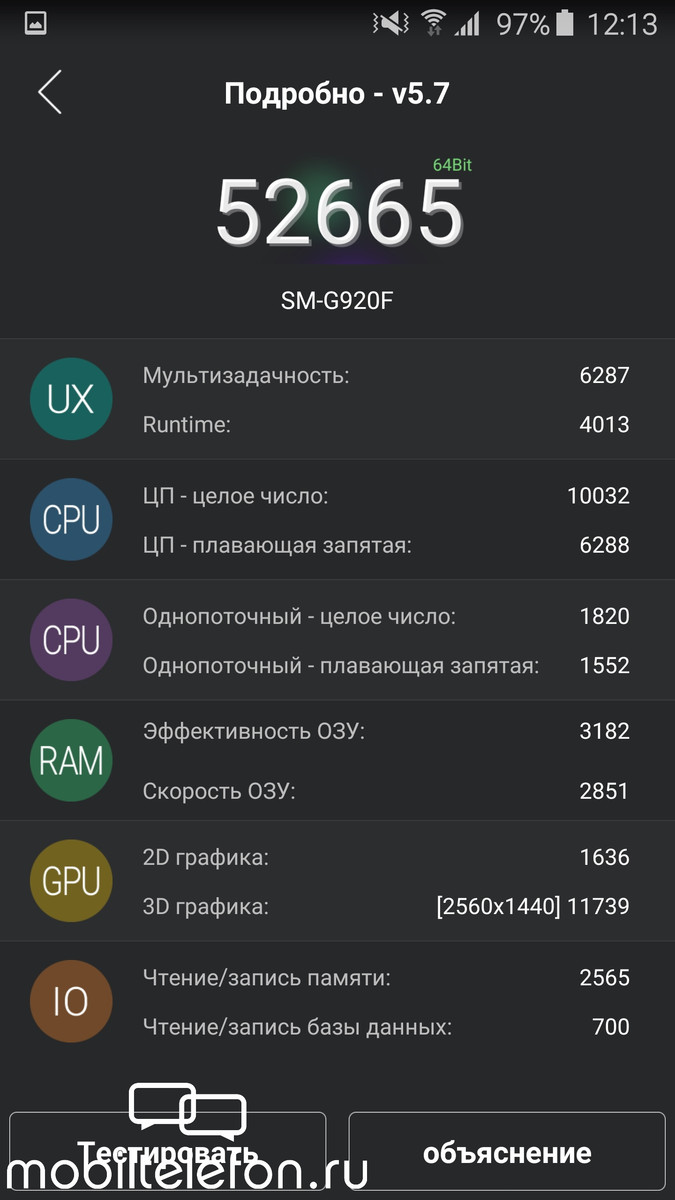Open the объяснение button
This screenshot has width=675, height=1200.
[507, 1153]
